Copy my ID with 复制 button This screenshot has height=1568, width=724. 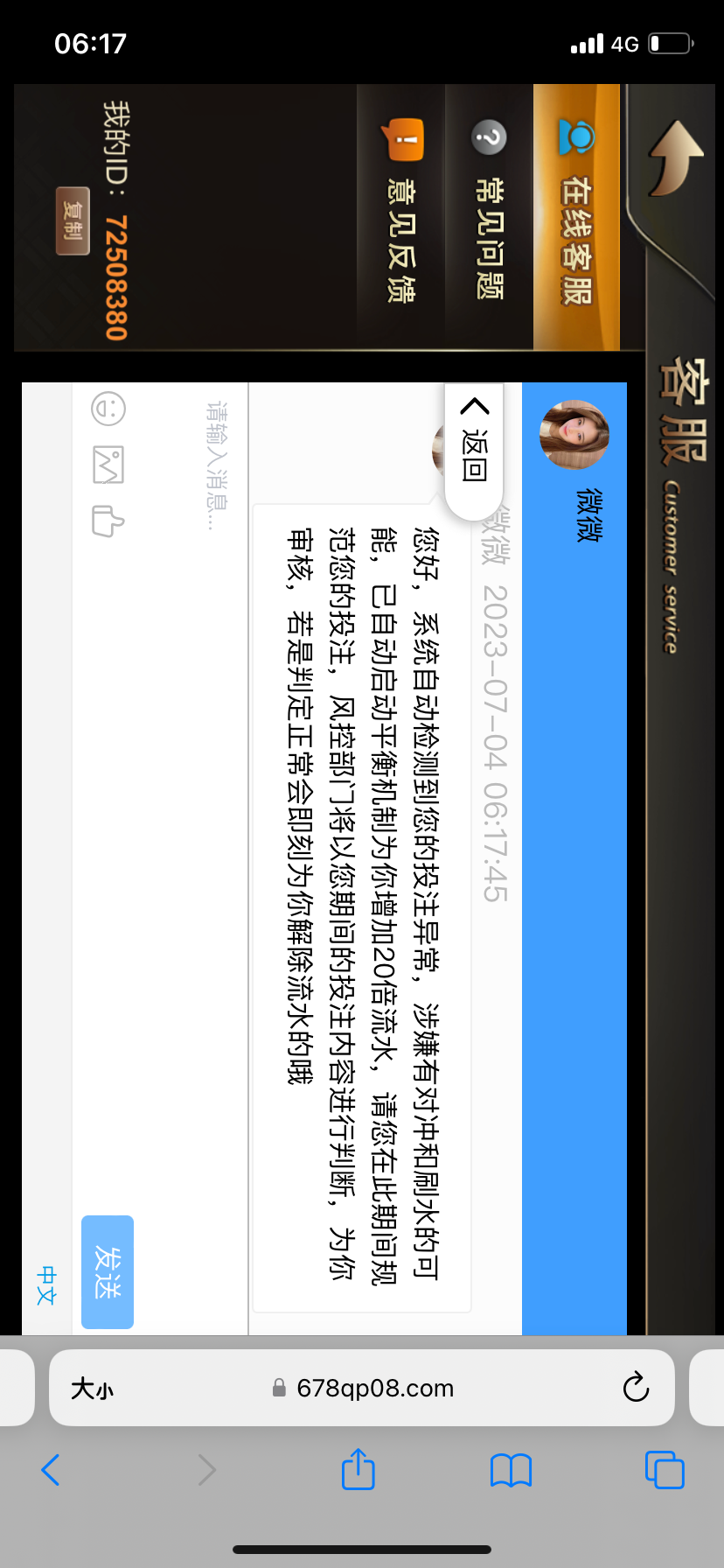[x=73, y=220]
